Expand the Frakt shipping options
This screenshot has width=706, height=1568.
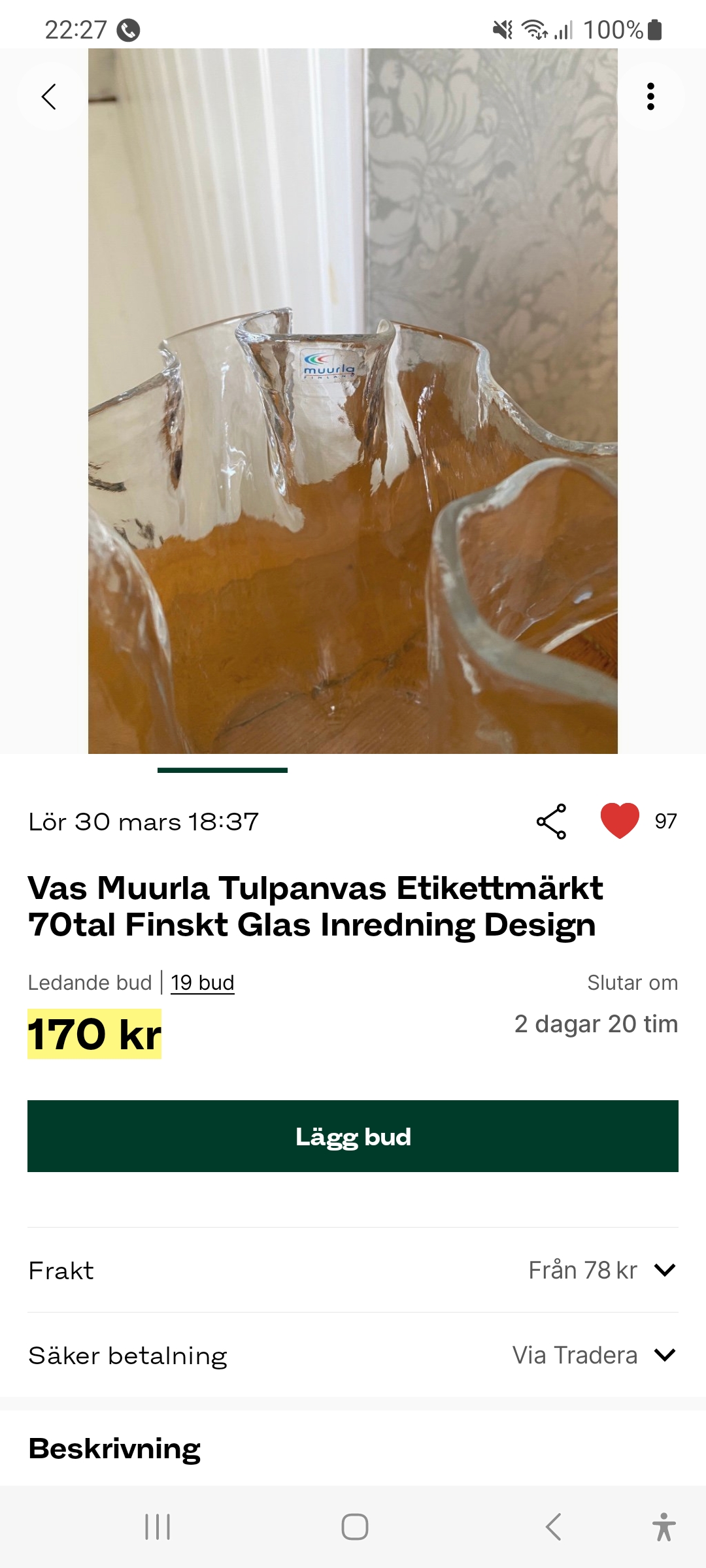click(x=664, y=1270)
